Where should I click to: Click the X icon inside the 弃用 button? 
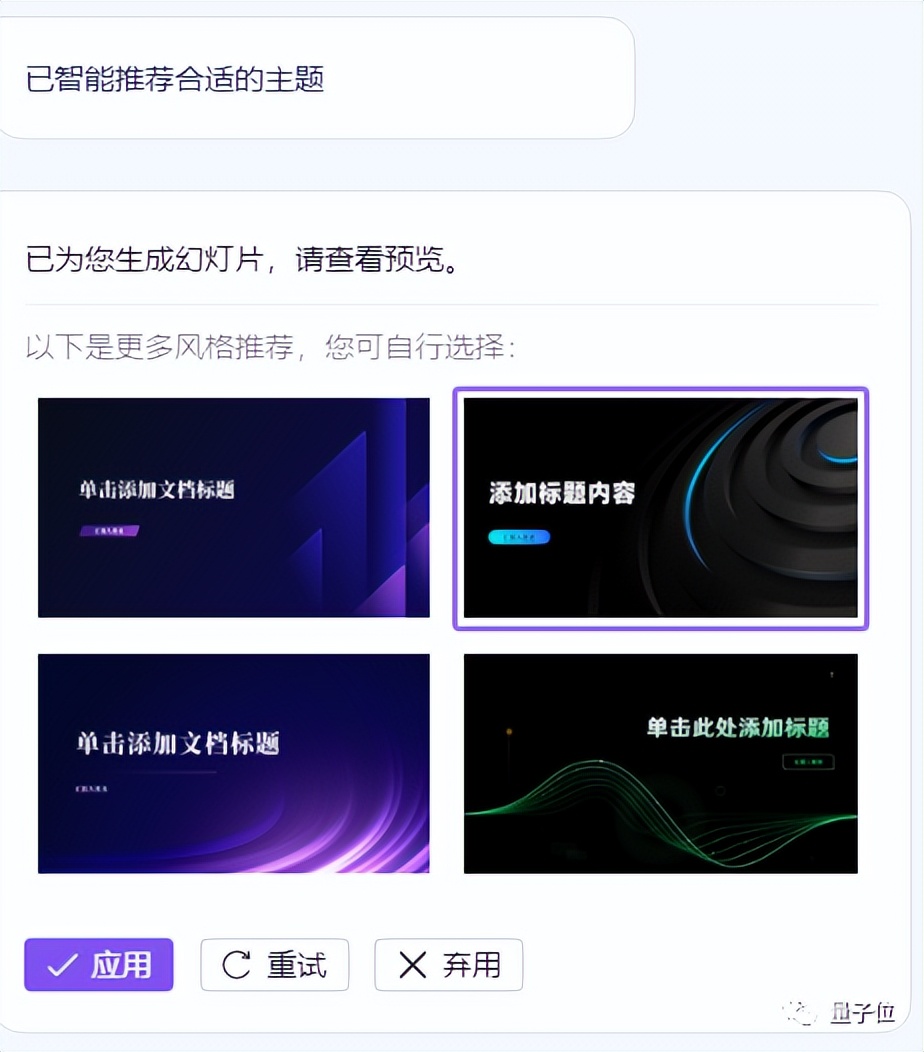413,965
